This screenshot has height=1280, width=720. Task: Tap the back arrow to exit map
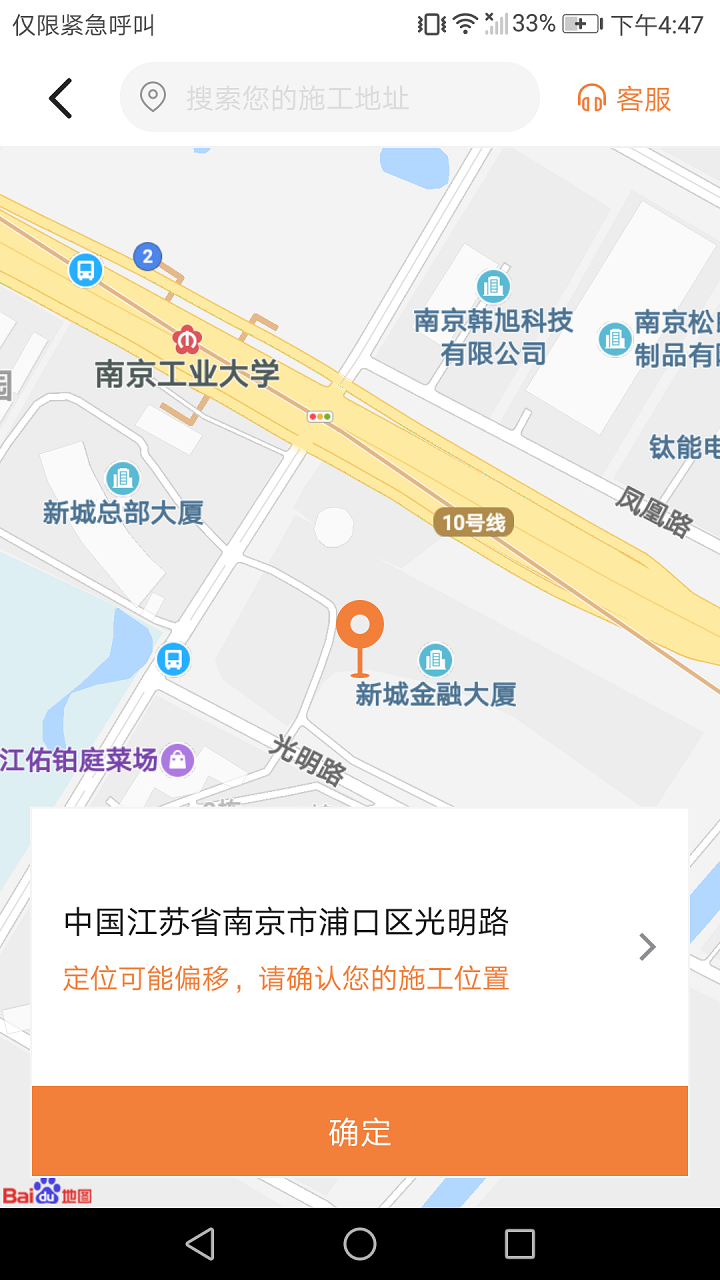[x=59, y=97]
